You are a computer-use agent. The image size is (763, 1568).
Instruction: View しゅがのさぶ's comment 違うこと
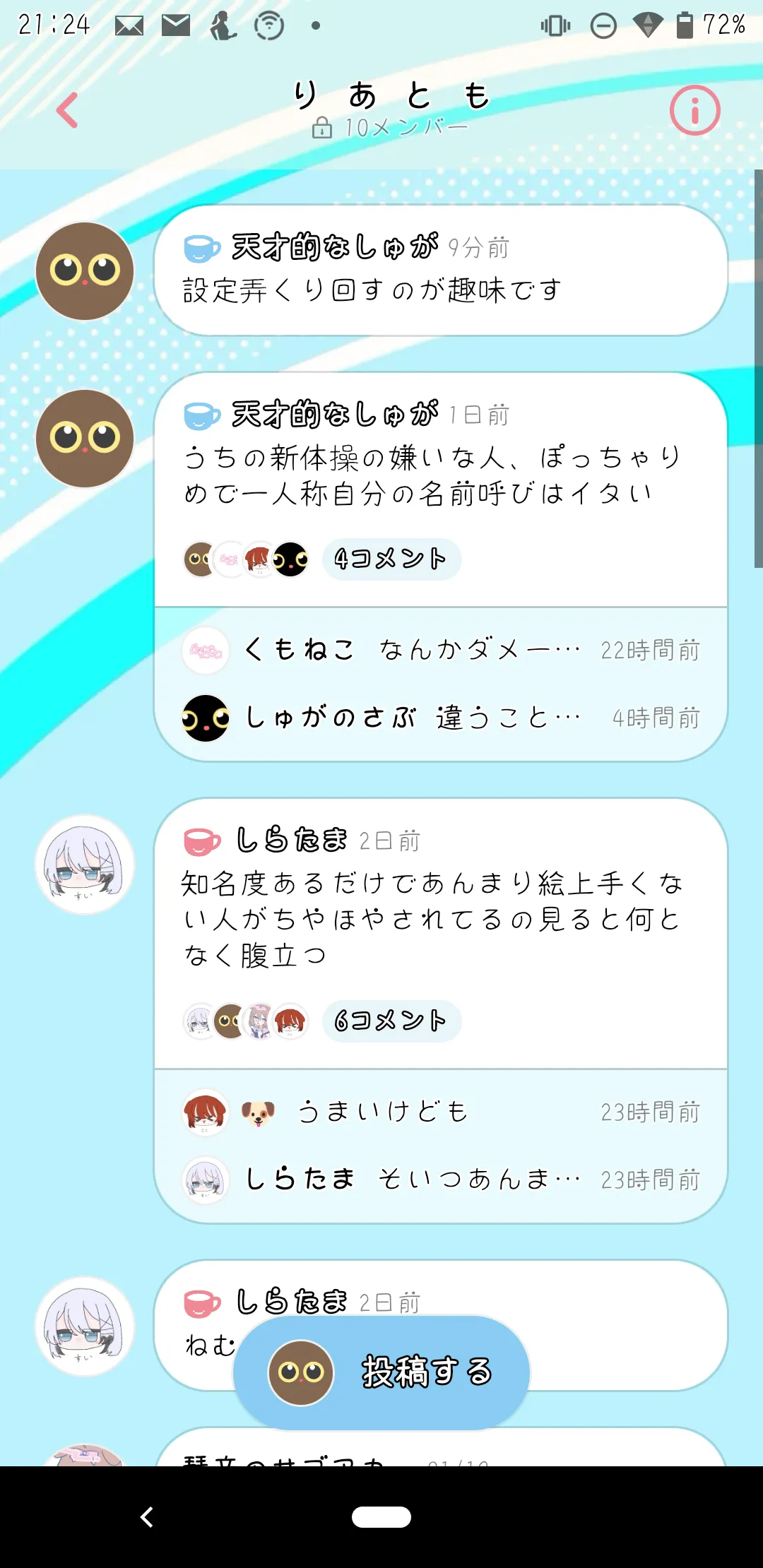coord(441,718)
